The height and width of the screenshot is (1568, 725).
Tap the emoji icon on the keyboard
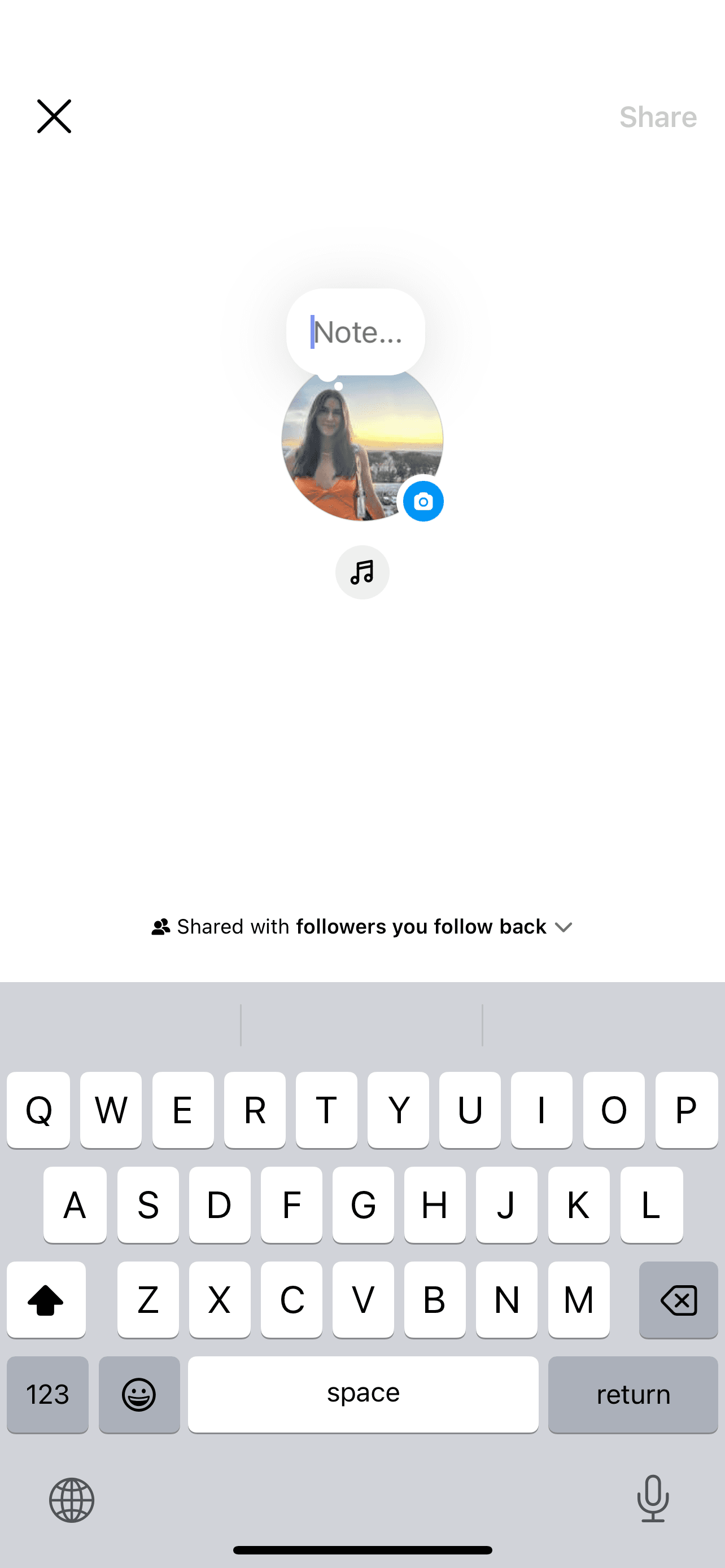click(x=139, y=1395)
